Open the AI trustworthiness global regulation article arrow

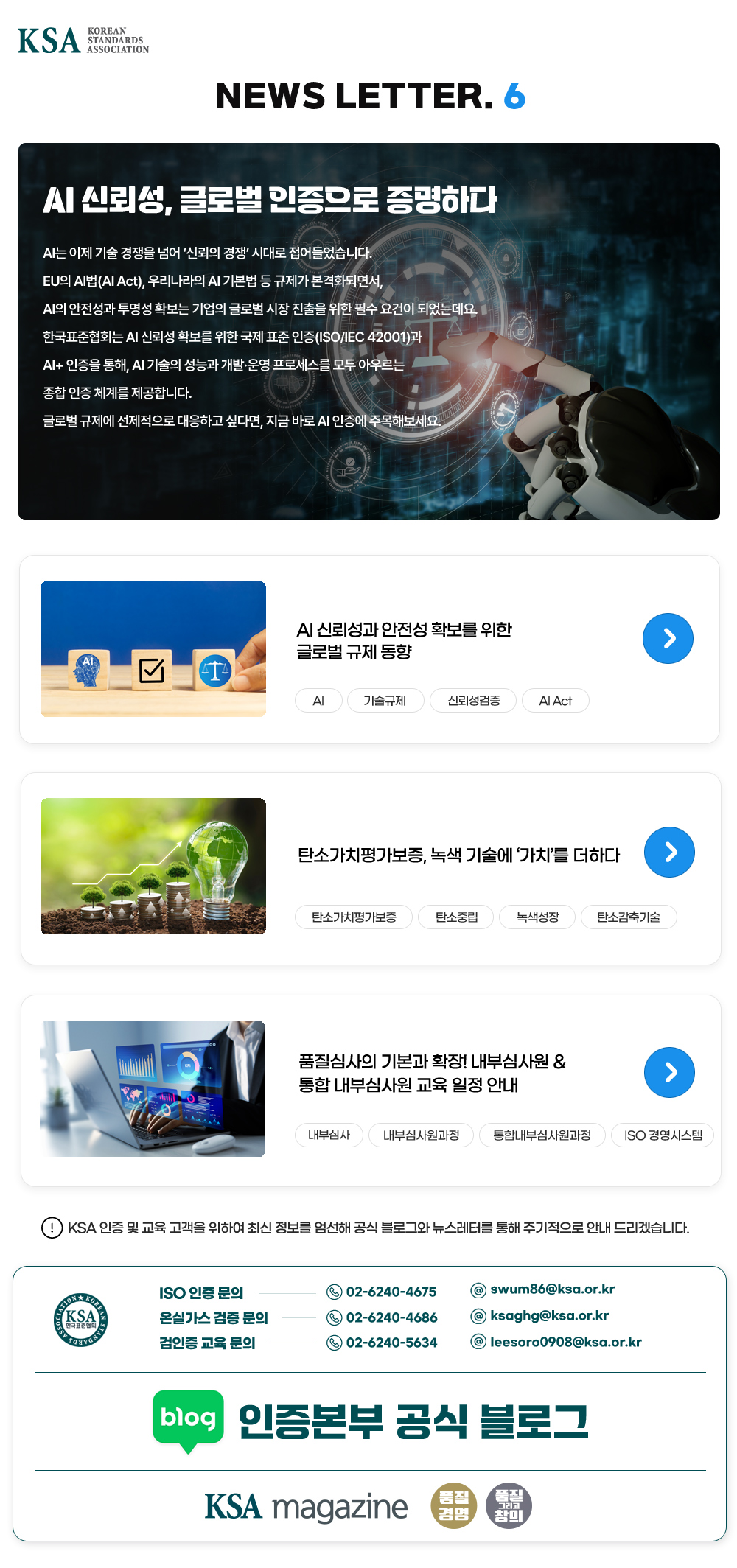(x=668, y=638)
